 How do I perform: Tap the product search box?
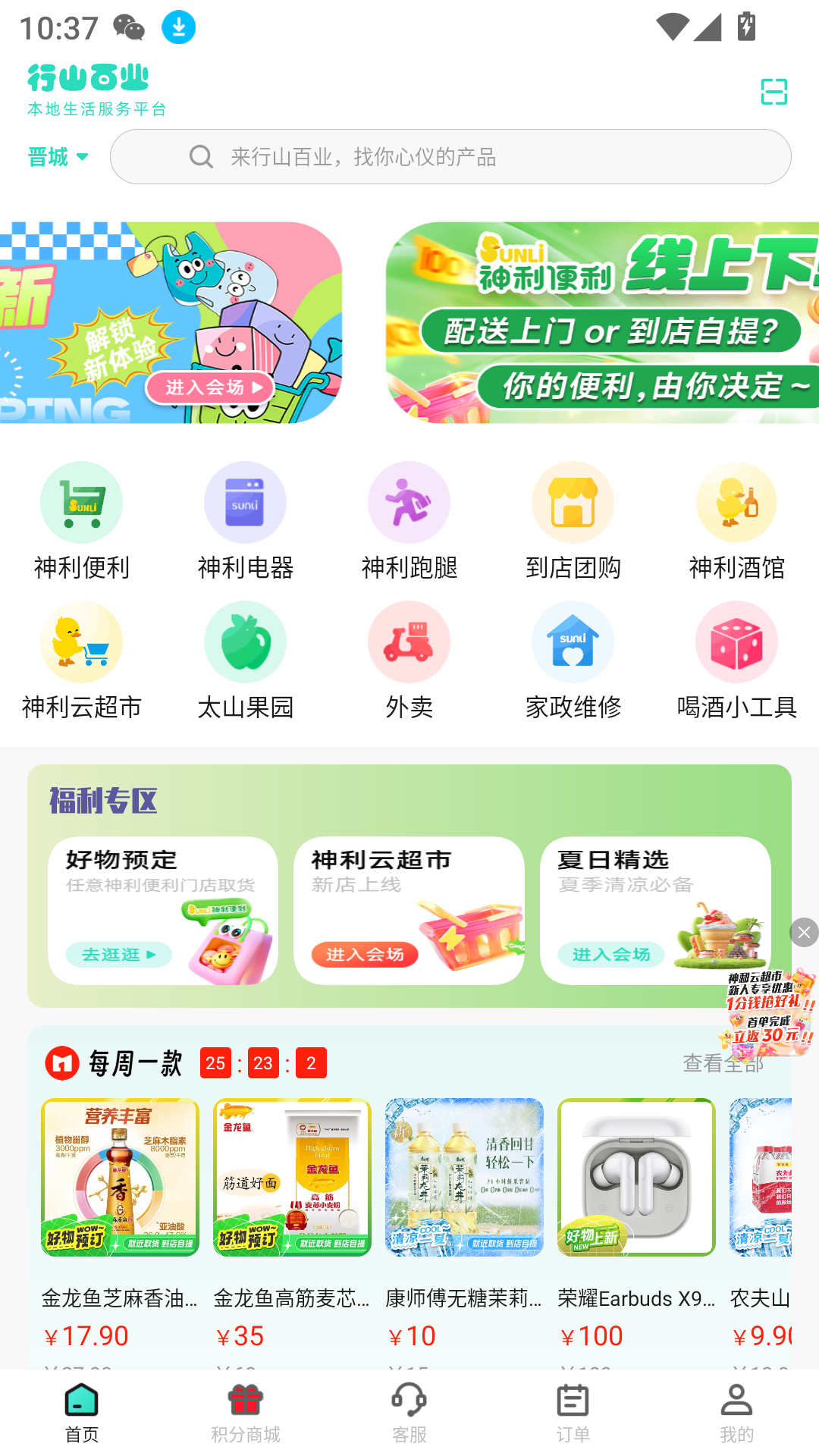point(450,157)
